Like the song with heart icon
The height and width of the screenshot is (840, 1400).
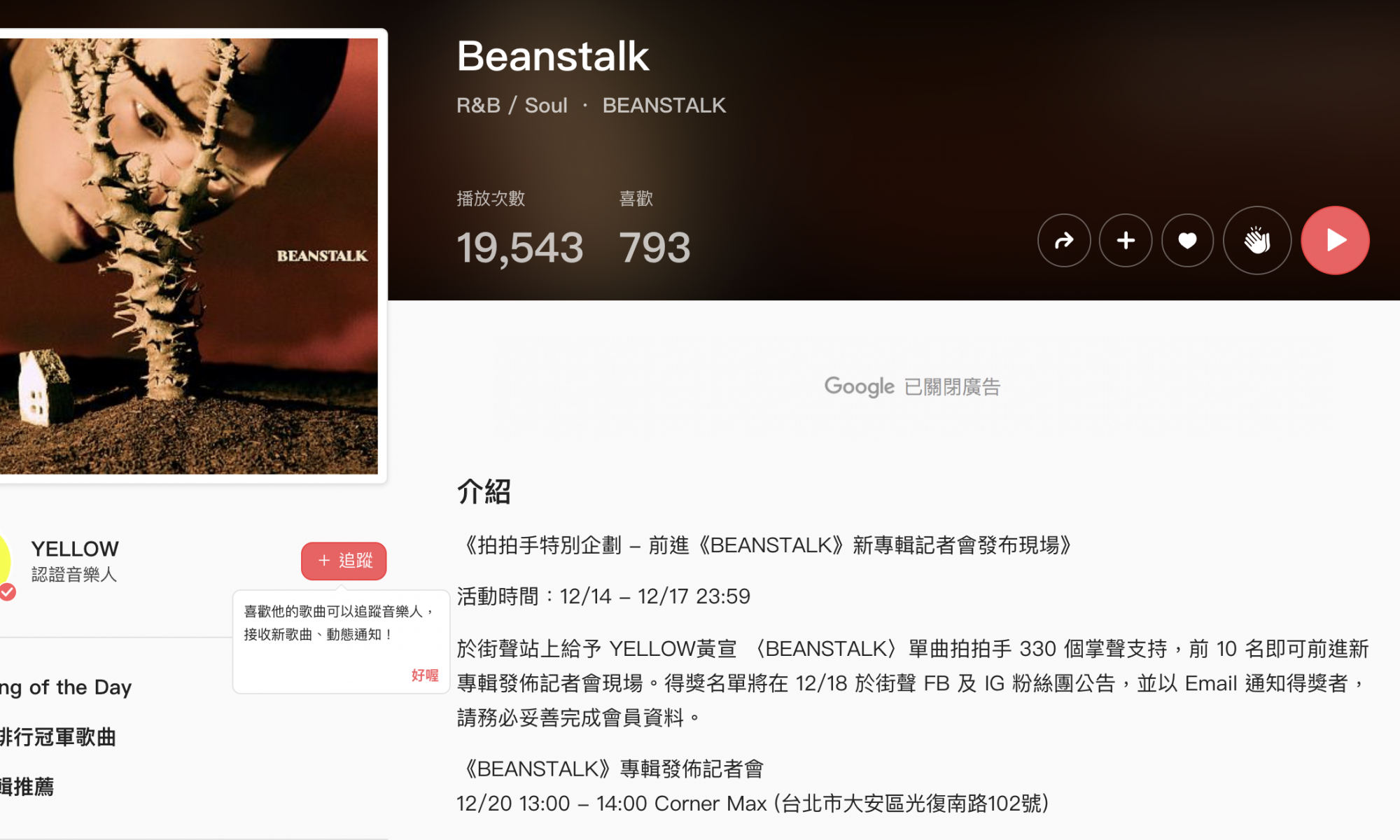(x=1187, y=240)
